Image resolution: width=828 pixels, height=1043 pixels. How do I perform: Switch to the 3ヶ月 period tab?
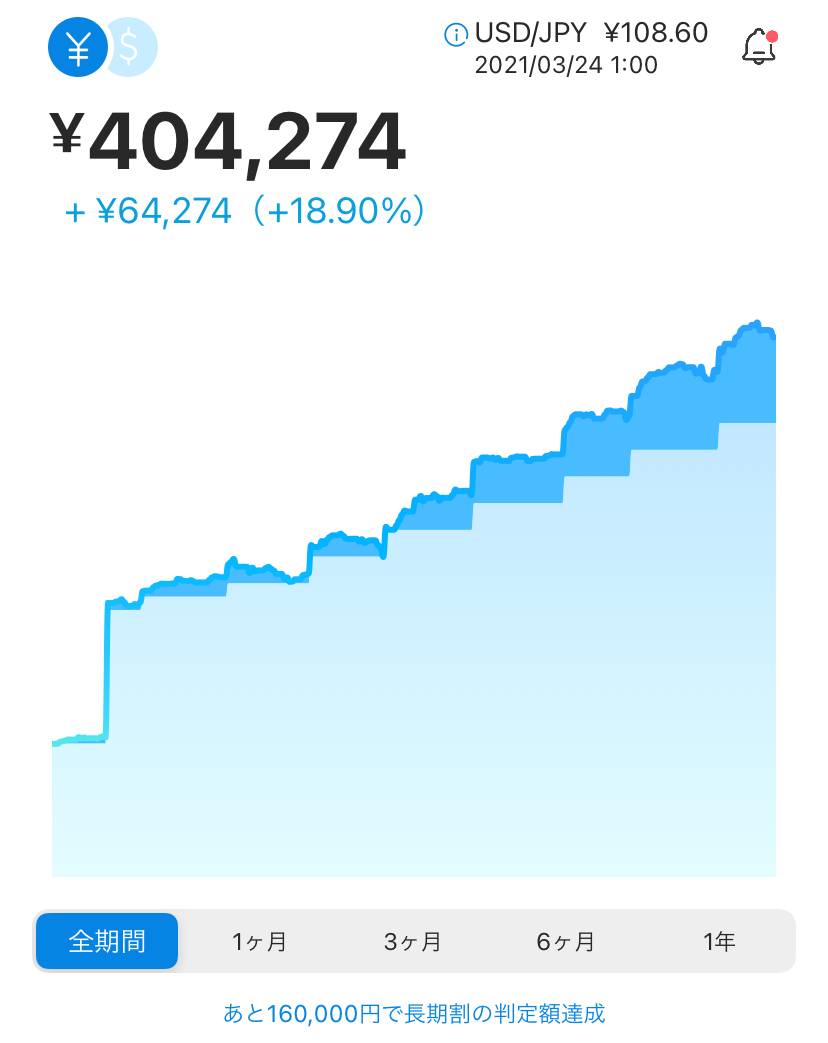tap(413, 940)
